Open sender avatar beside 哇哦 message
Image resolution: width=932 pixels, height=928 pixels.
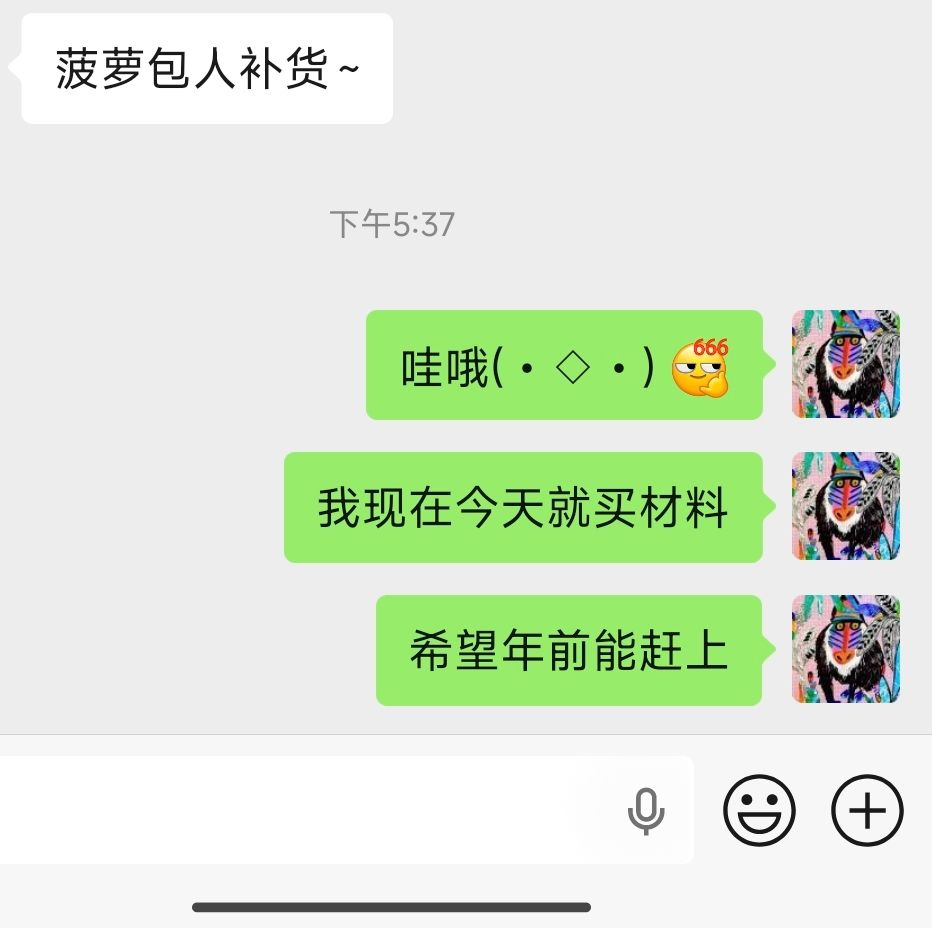[x=846, y=364]
